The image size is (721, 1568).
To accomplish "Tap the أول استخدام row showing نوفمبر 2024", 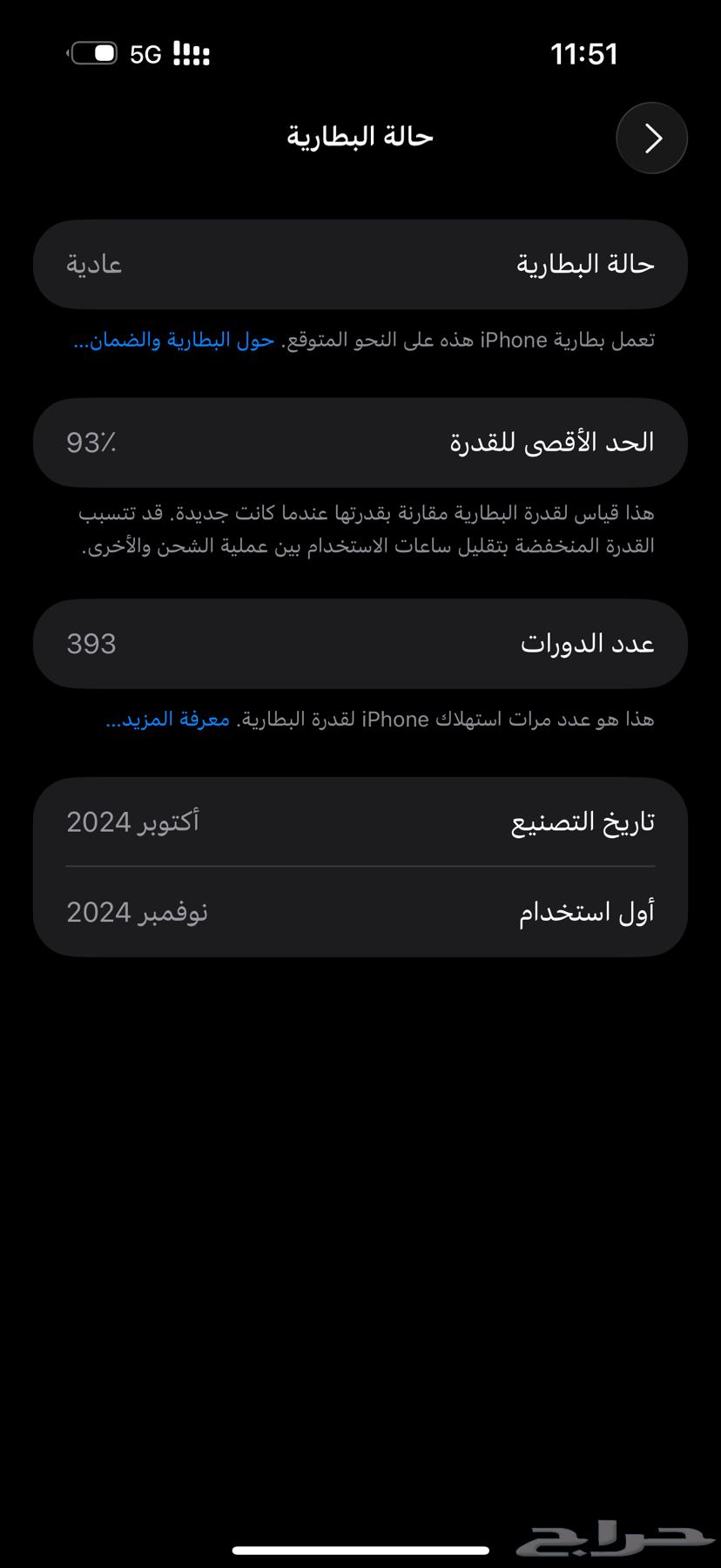I will tap(360, 911).
